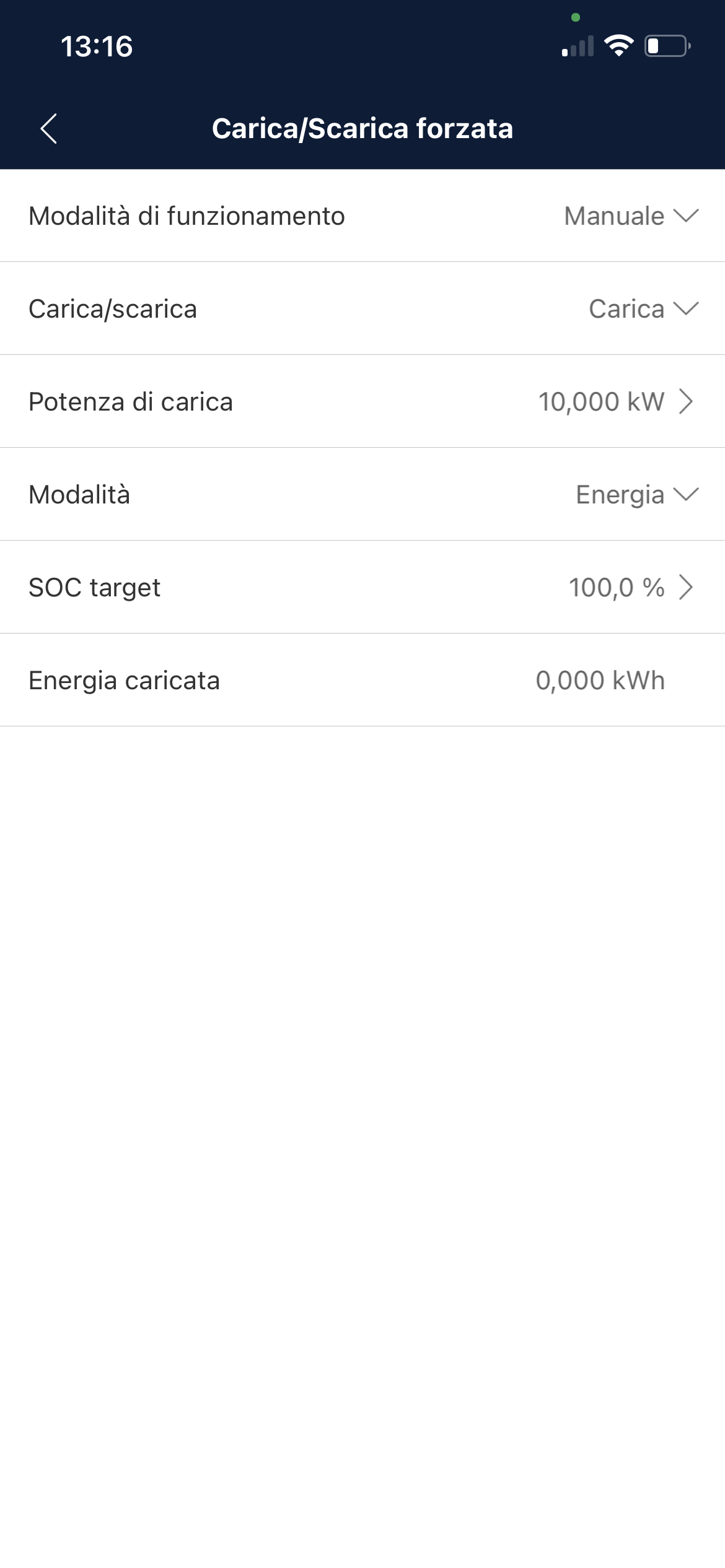Open the Carica/scarica dropdown
Image resolution: width=725 pixels, height=1568 pixels.
[643, 309]
